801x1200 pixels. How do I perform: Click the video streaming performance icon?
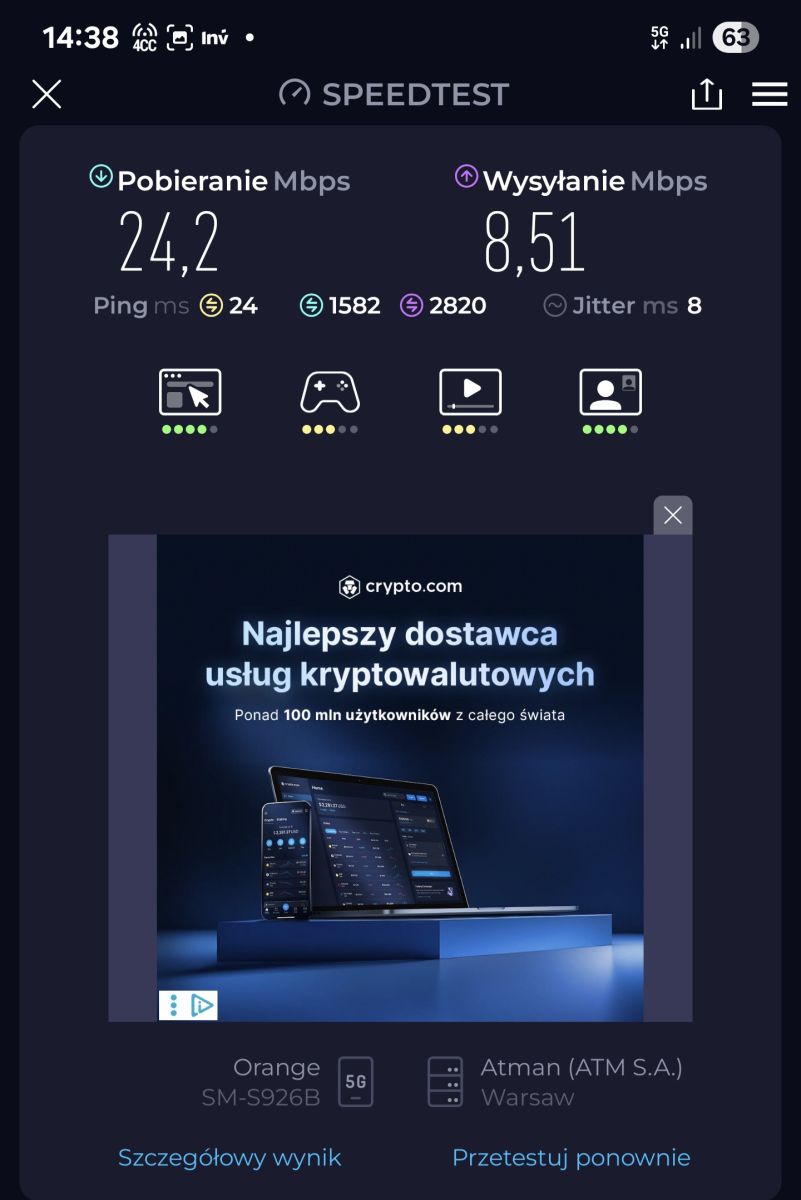click(x=470, y=393)
